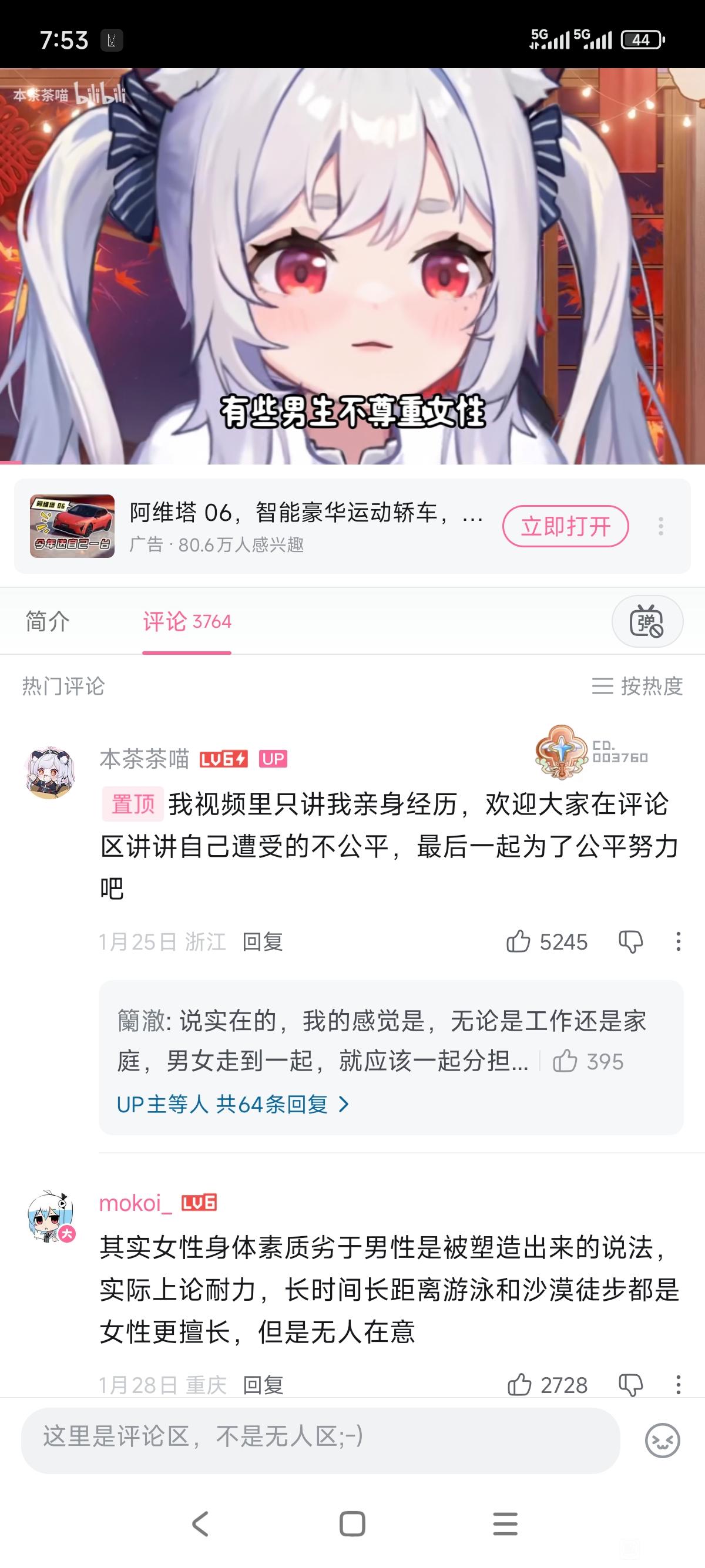This screenshot has height=1568, width=705.
Task: Change comment sorting via 按热度
Action: coord(637,686)
